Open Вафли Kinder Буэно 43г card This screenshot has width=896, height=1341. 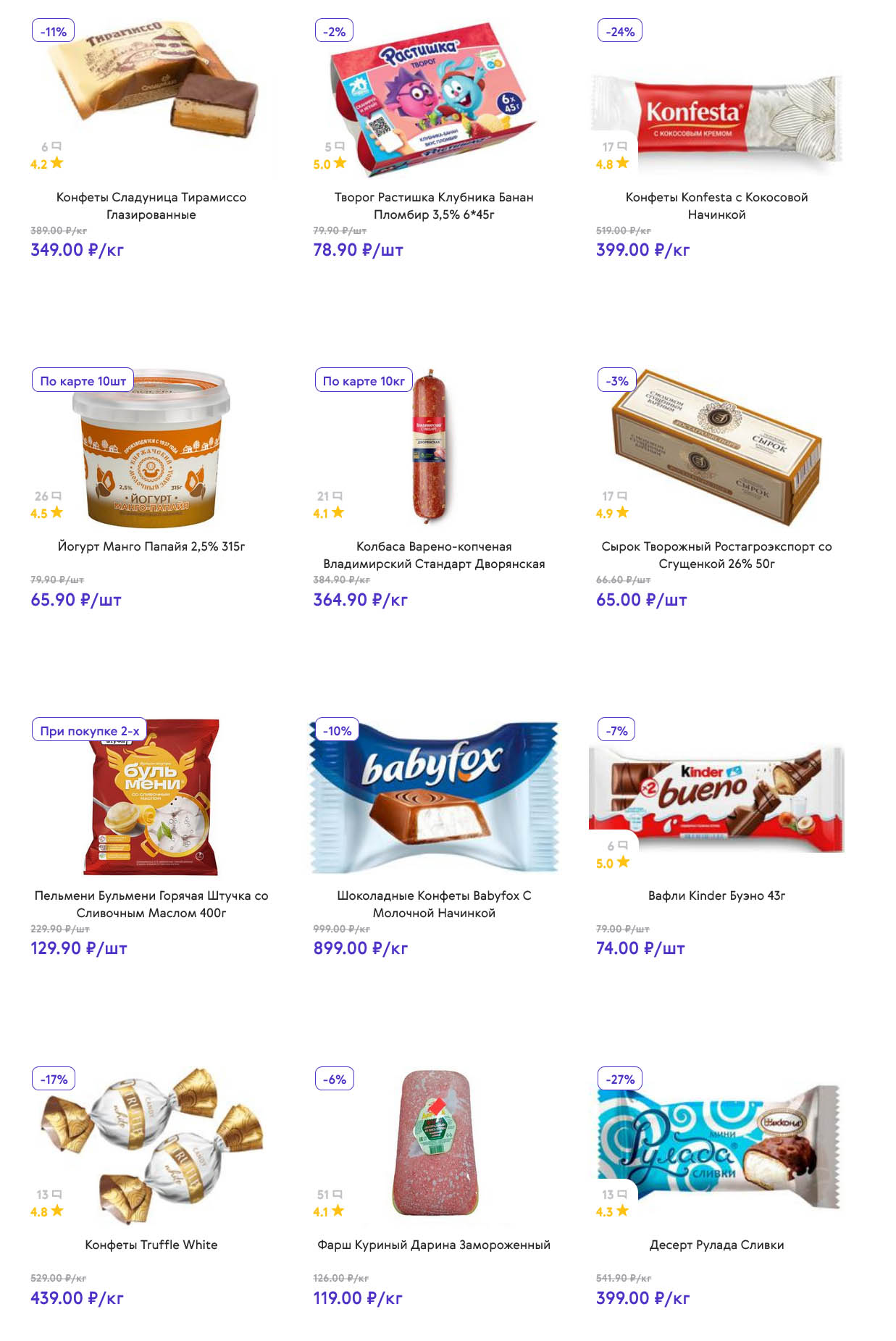click(x=716, y=895)
